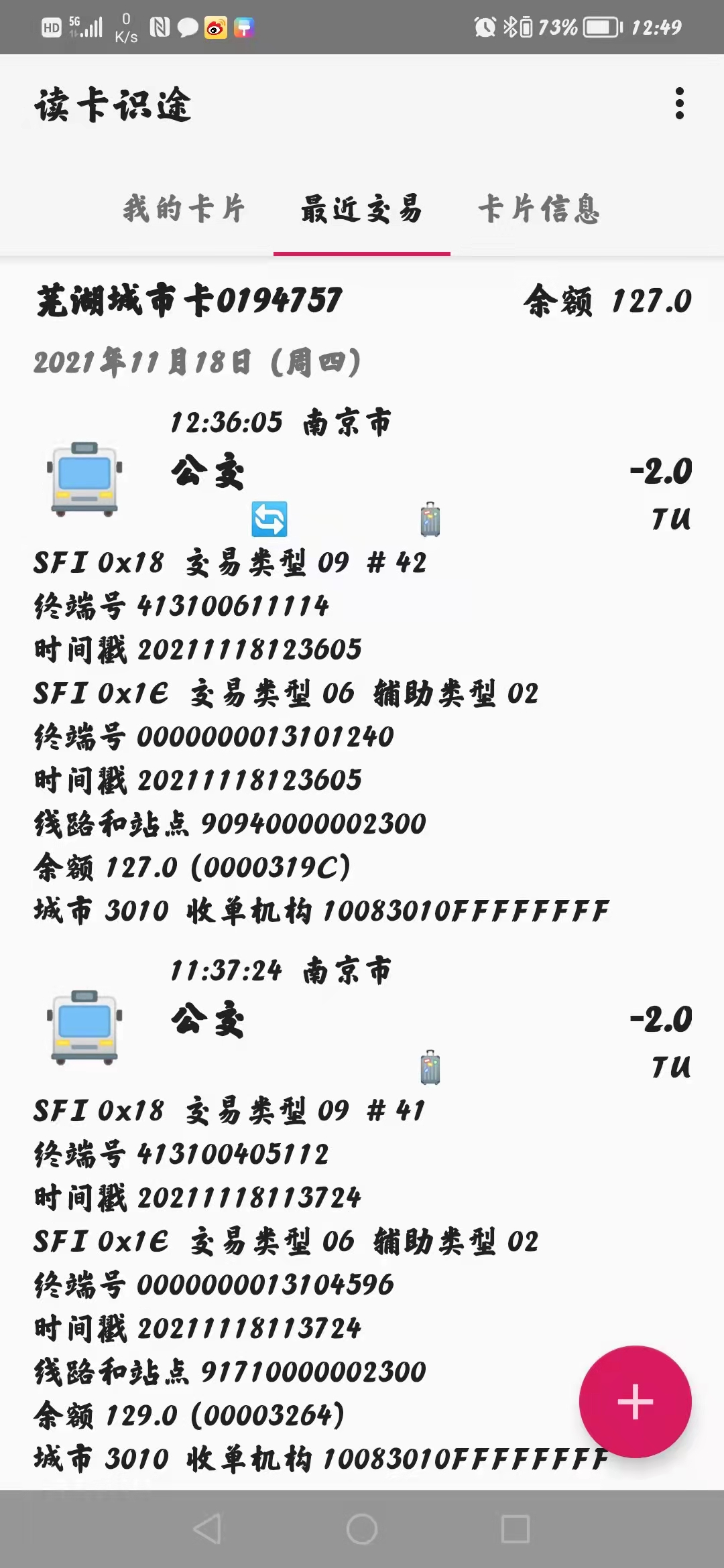724x1568 pixels.
Task: Open the 12:36:05 bus transaction
Action: [362, 472]
